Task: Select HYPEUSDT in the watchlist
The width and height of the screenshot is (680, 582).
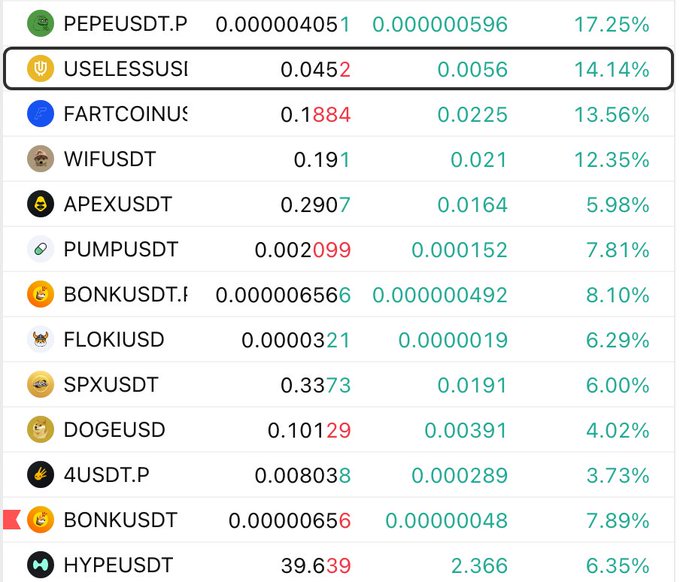Action: pos(117,565)
